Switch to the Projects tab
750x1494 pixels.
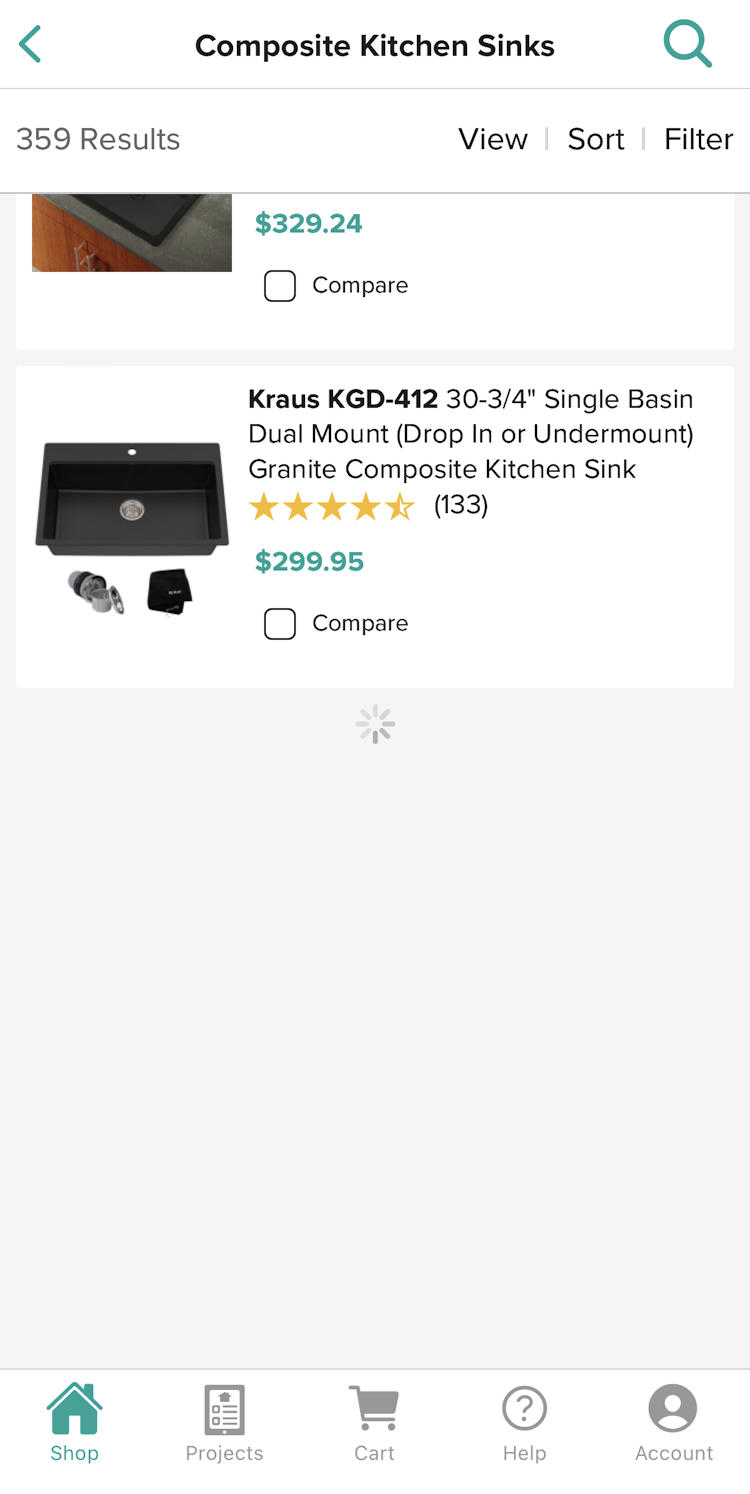point(224,1423)
